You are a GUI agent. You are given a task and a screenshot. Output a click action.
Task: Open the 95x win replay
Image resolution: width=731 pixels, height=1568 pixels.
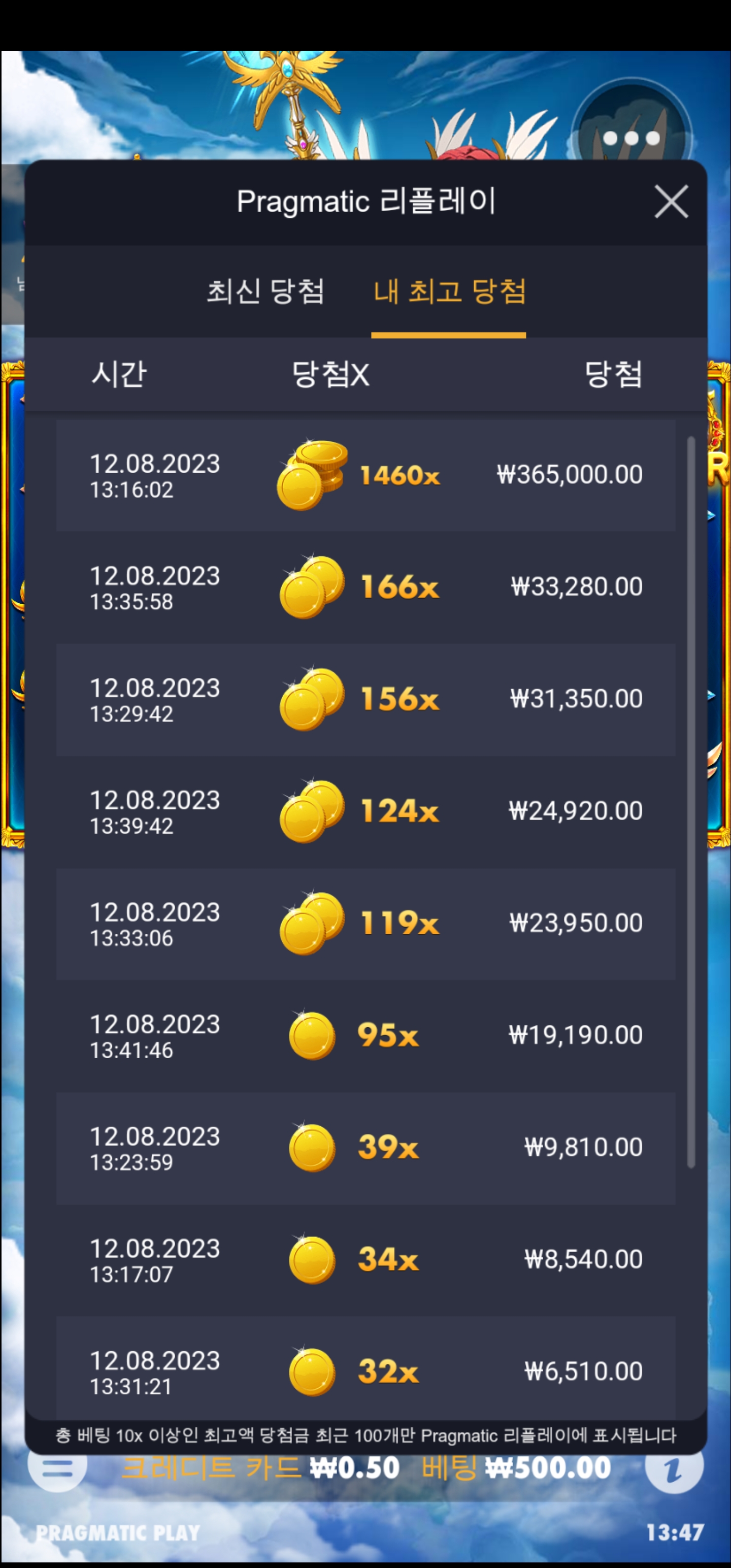(365, 1035)
